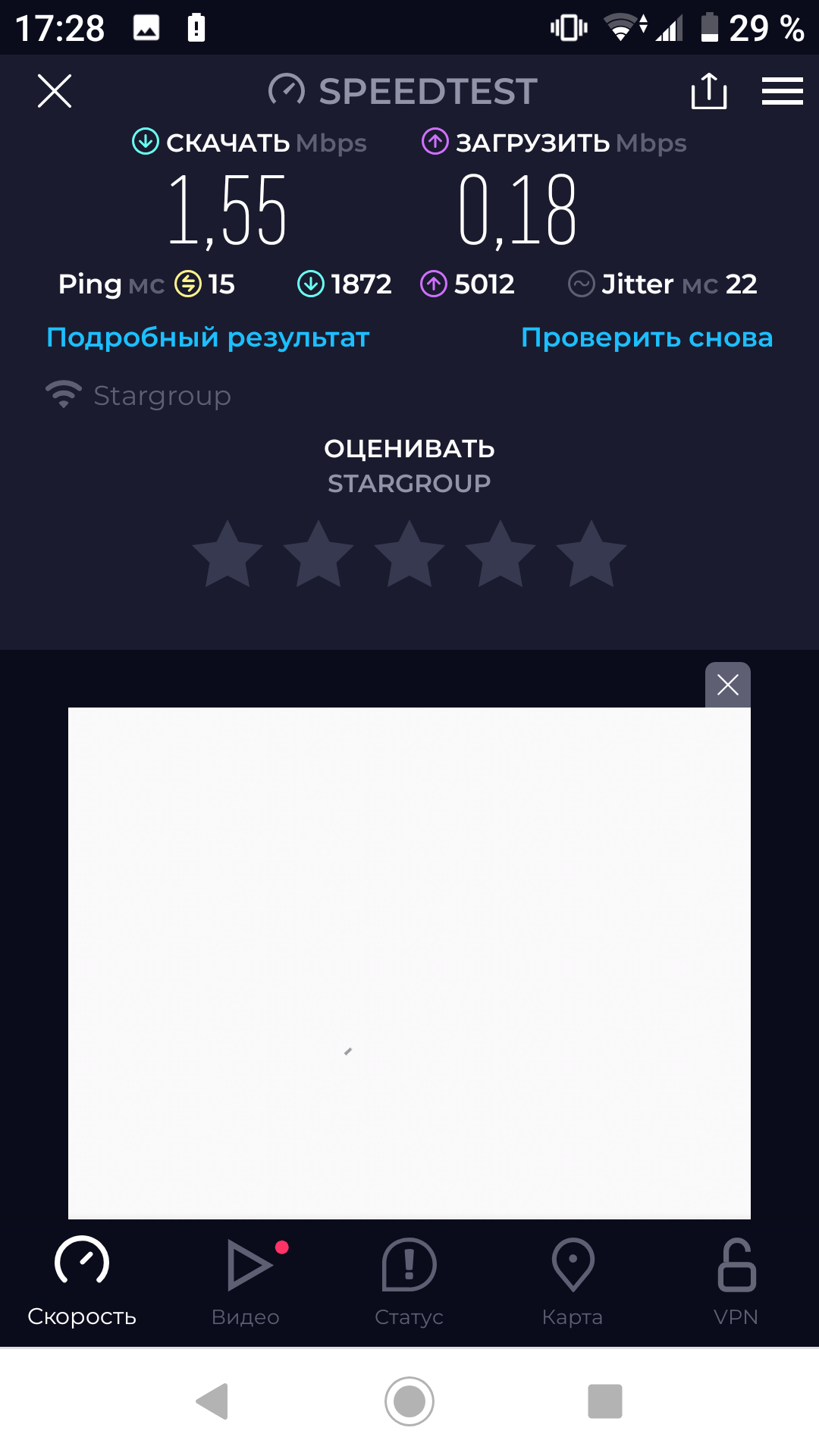Image resolution: width=819 pixels, height=1456 pixels.
Task: Close the speed test results
Action: [x=55, y=92]
